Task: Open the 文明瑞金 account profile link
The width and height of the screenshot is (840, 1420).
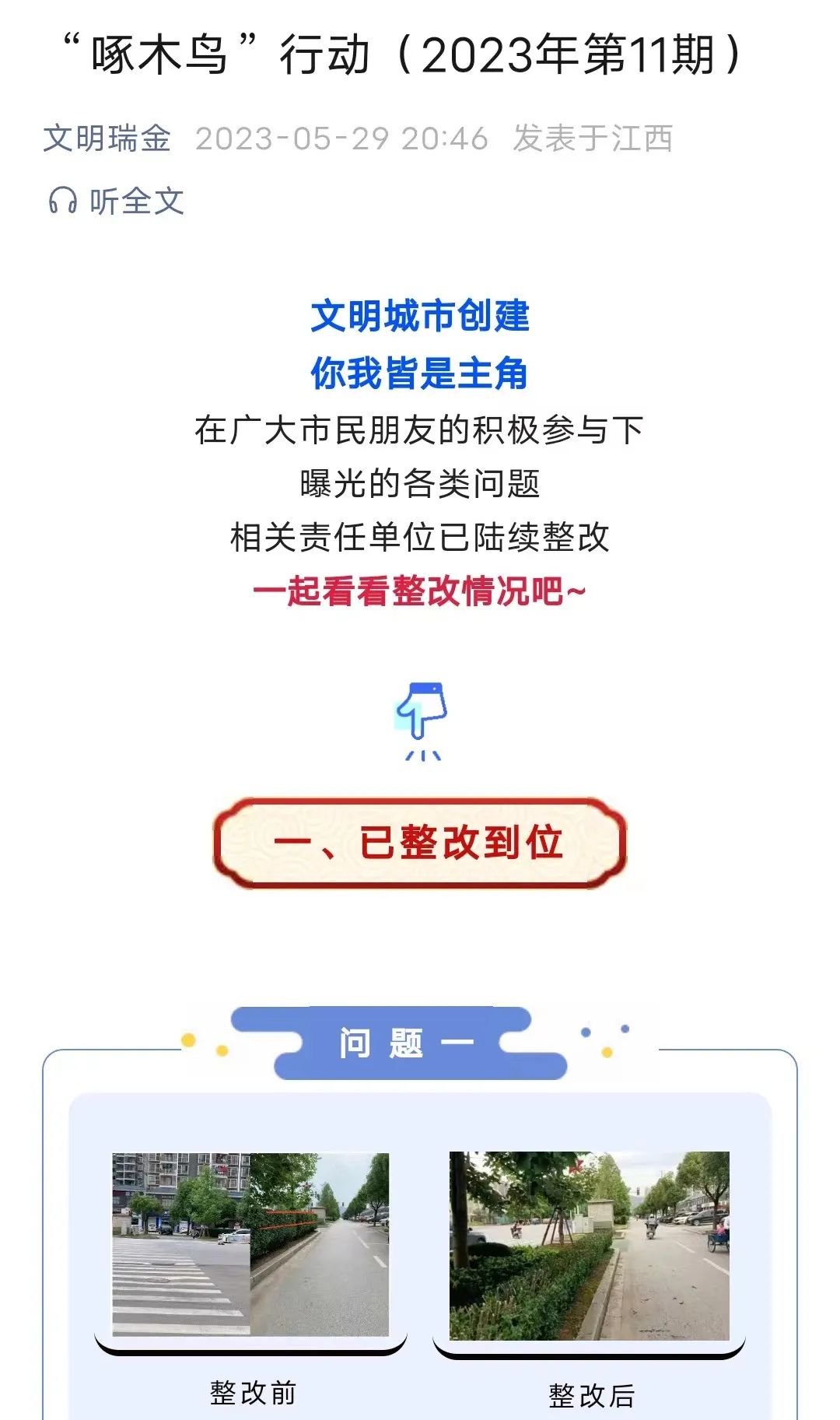Action: click(107, 138)
